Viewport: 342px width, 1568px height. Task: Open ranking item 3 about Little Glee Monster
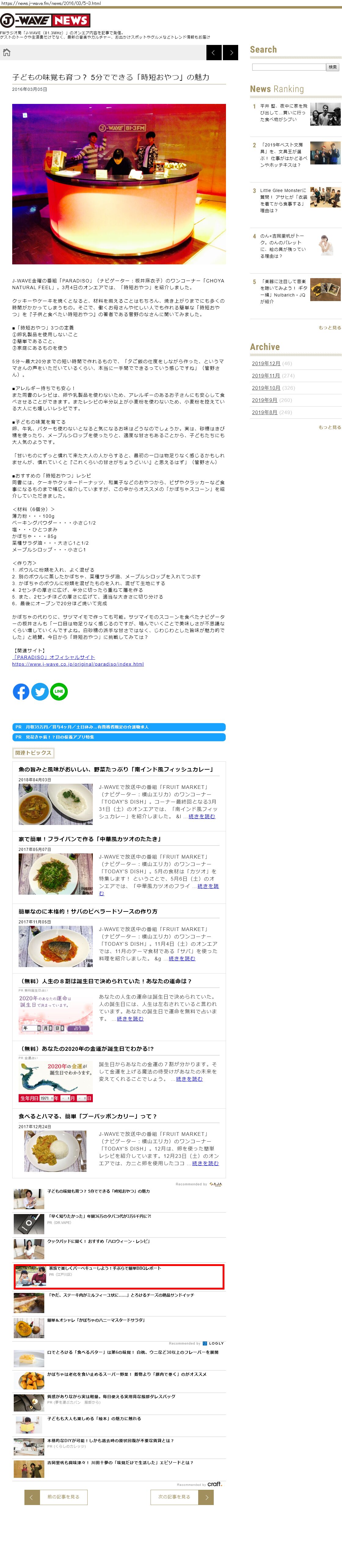284,200
